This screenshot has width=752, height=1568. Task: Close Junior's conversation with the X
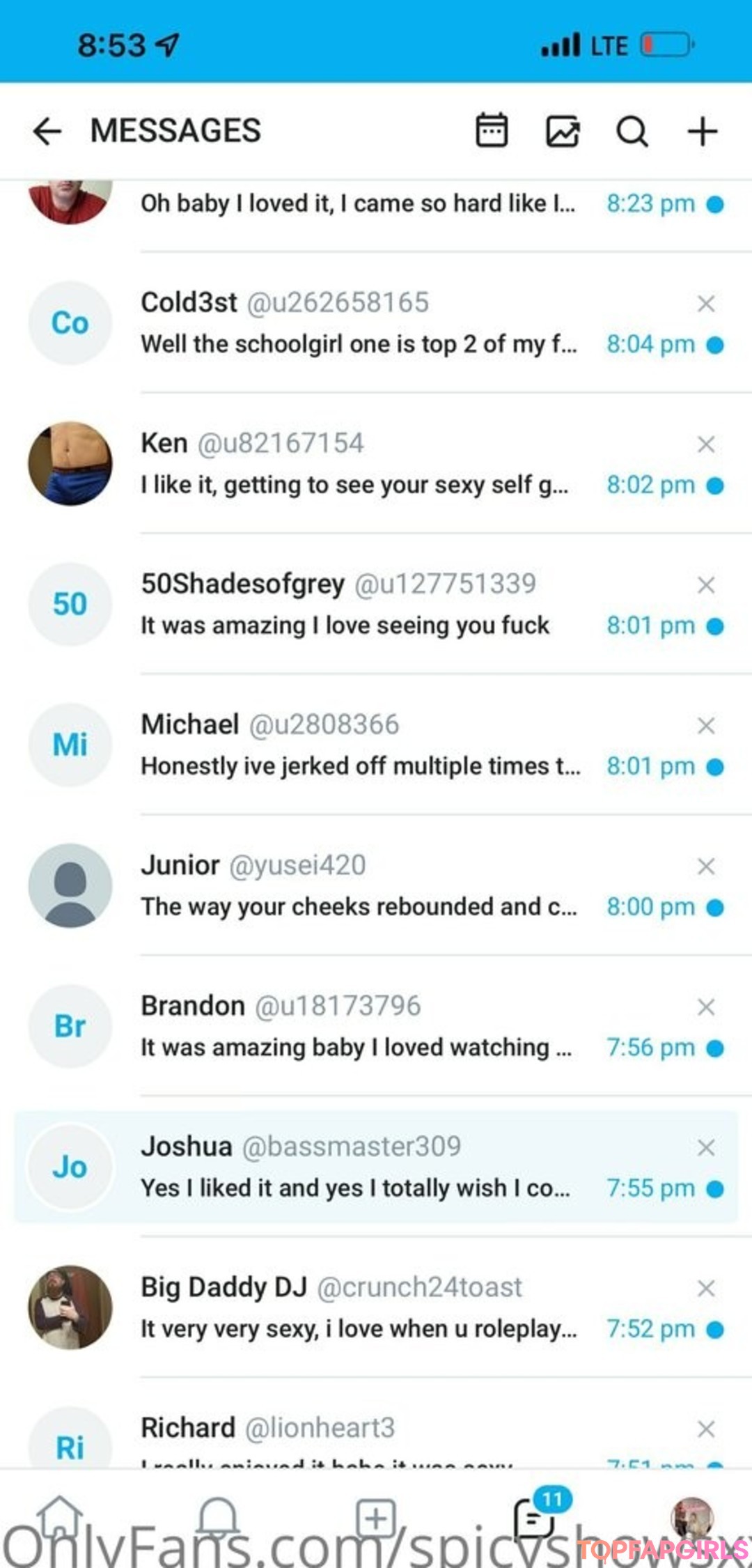tap(706, 867)
